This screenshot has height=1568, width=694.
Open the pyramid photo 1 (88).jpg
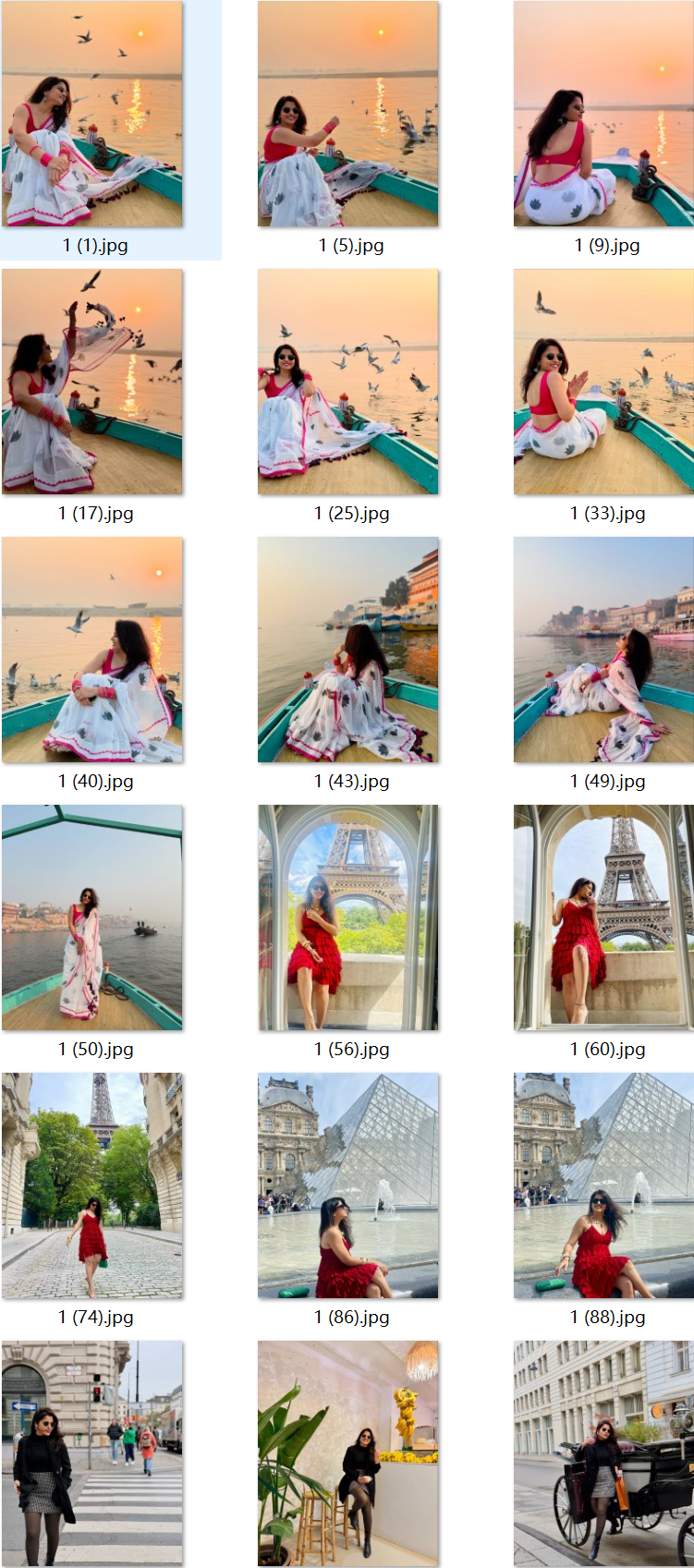[603, 1185]
